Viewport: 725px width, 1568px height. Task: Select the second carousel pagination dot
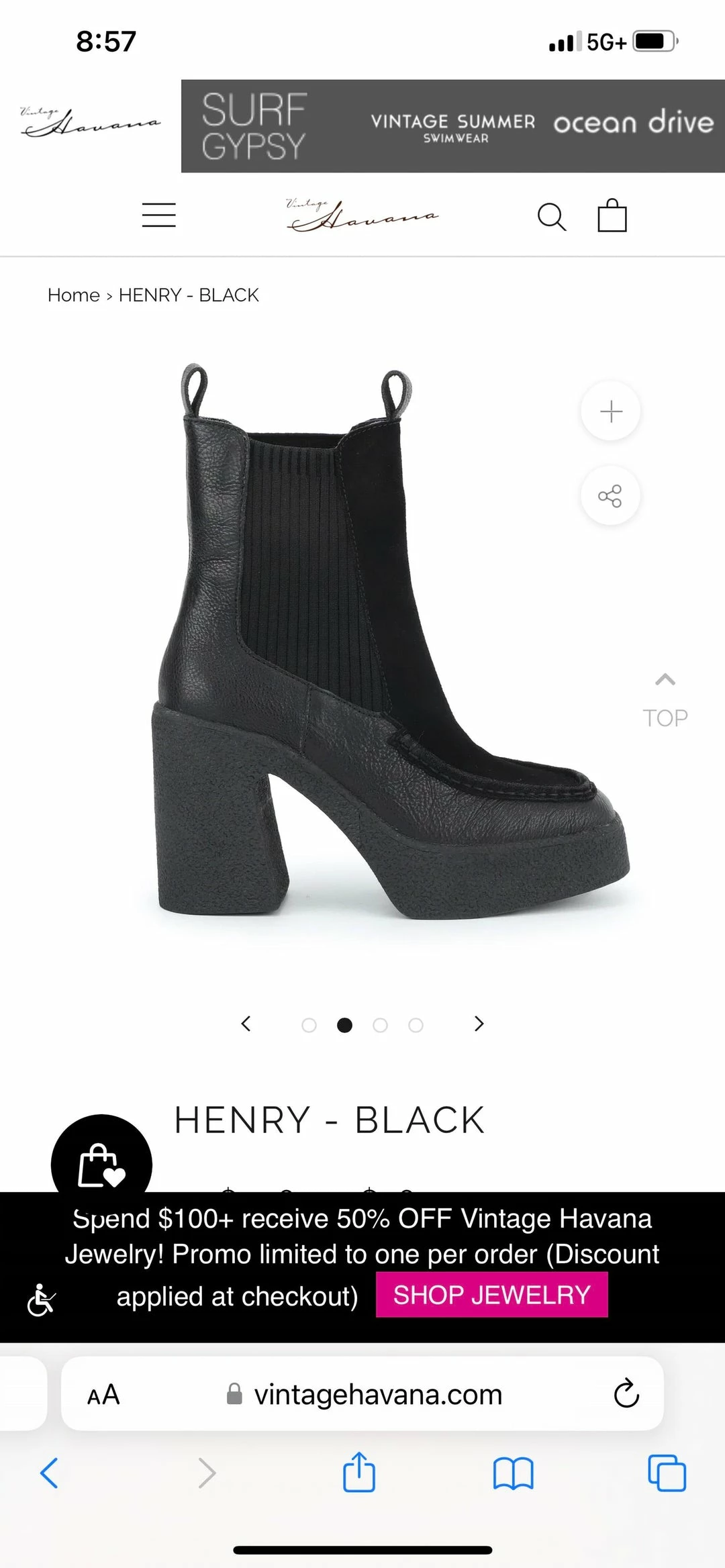[x=345, y=1025]
